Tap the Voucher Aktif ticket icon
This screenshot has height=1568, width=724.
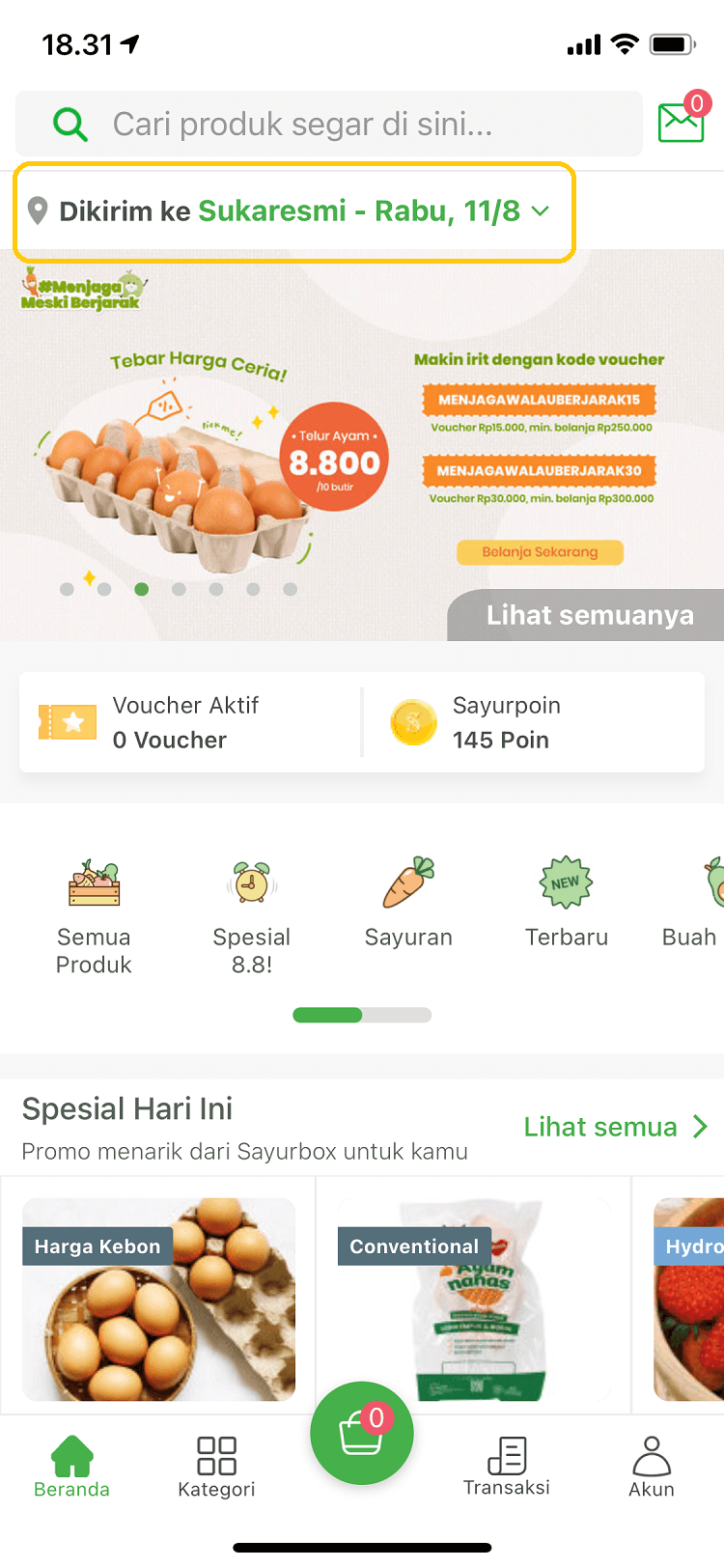coord(67,722)
